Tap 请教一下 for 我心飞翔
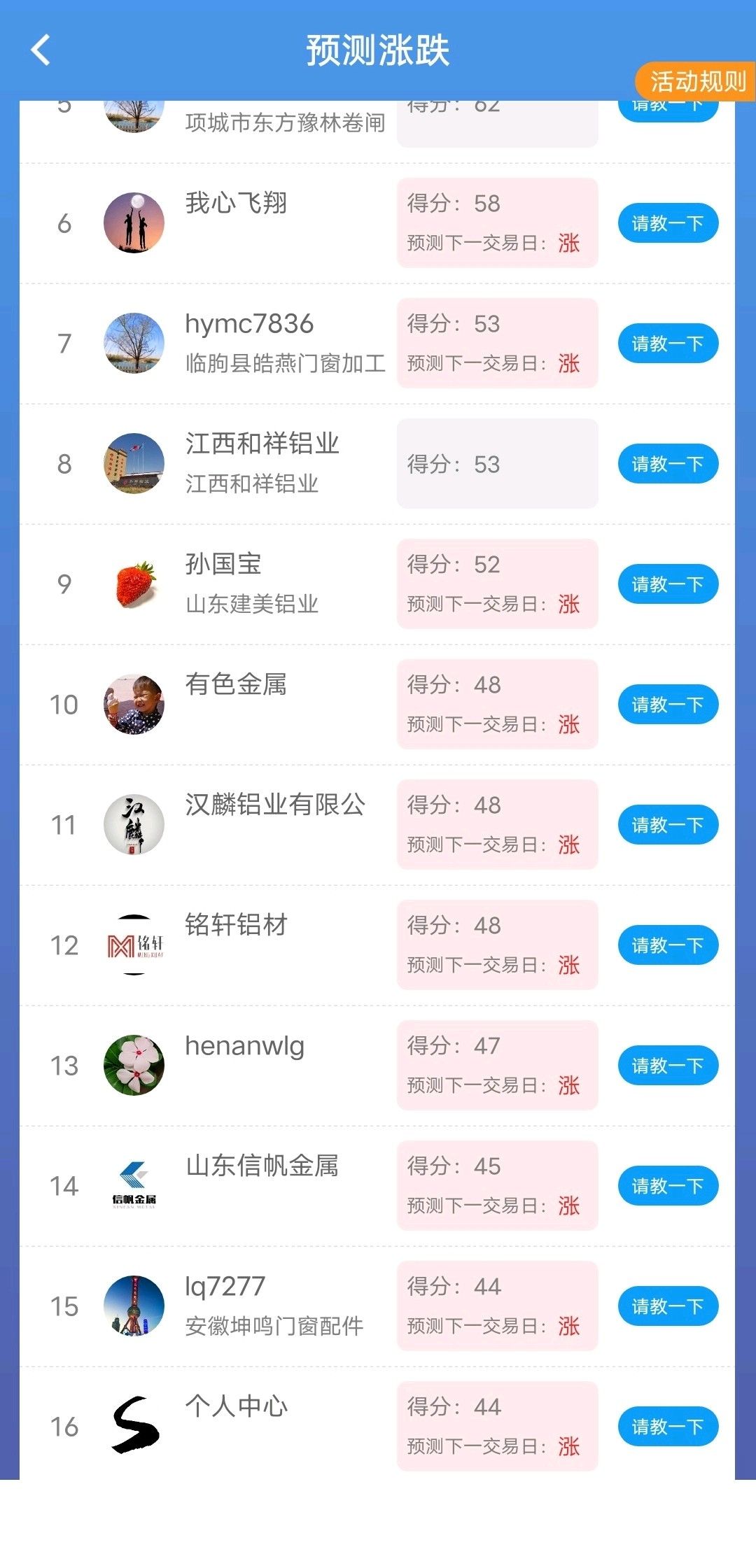 pos(668,223)
